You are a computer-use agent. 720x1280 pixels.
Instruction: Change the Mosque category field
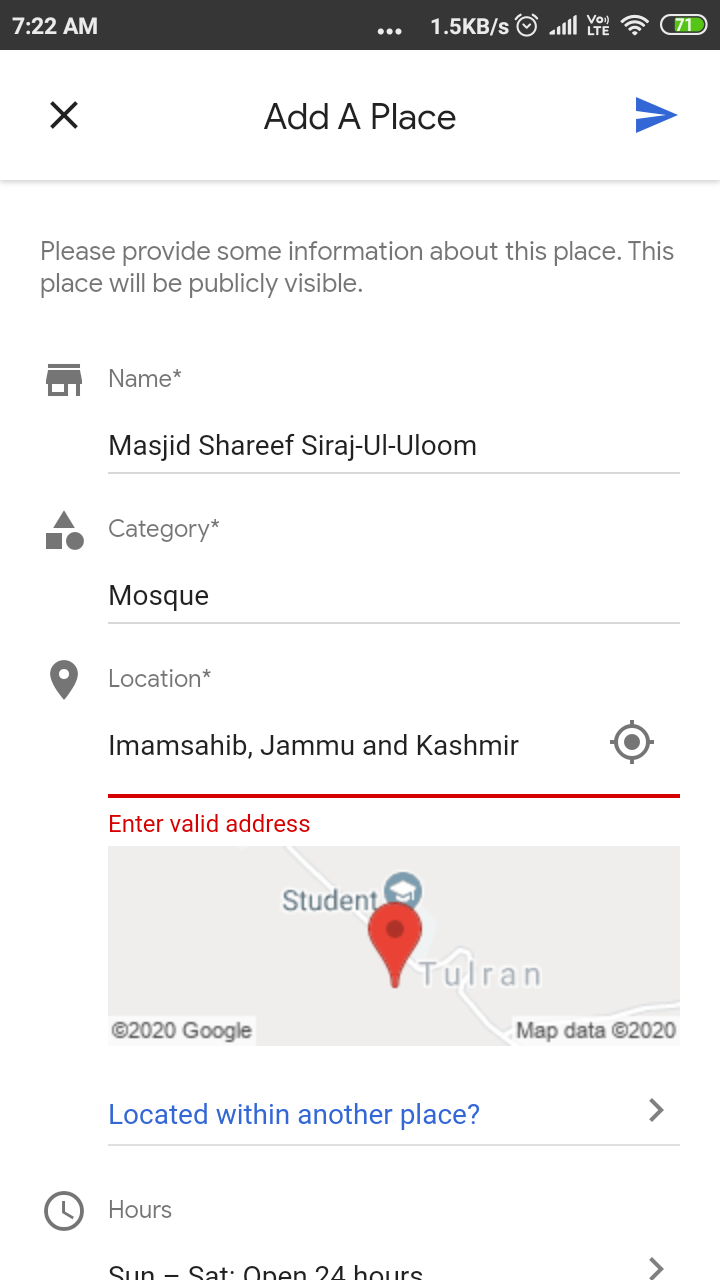click(x=392, y=596)
